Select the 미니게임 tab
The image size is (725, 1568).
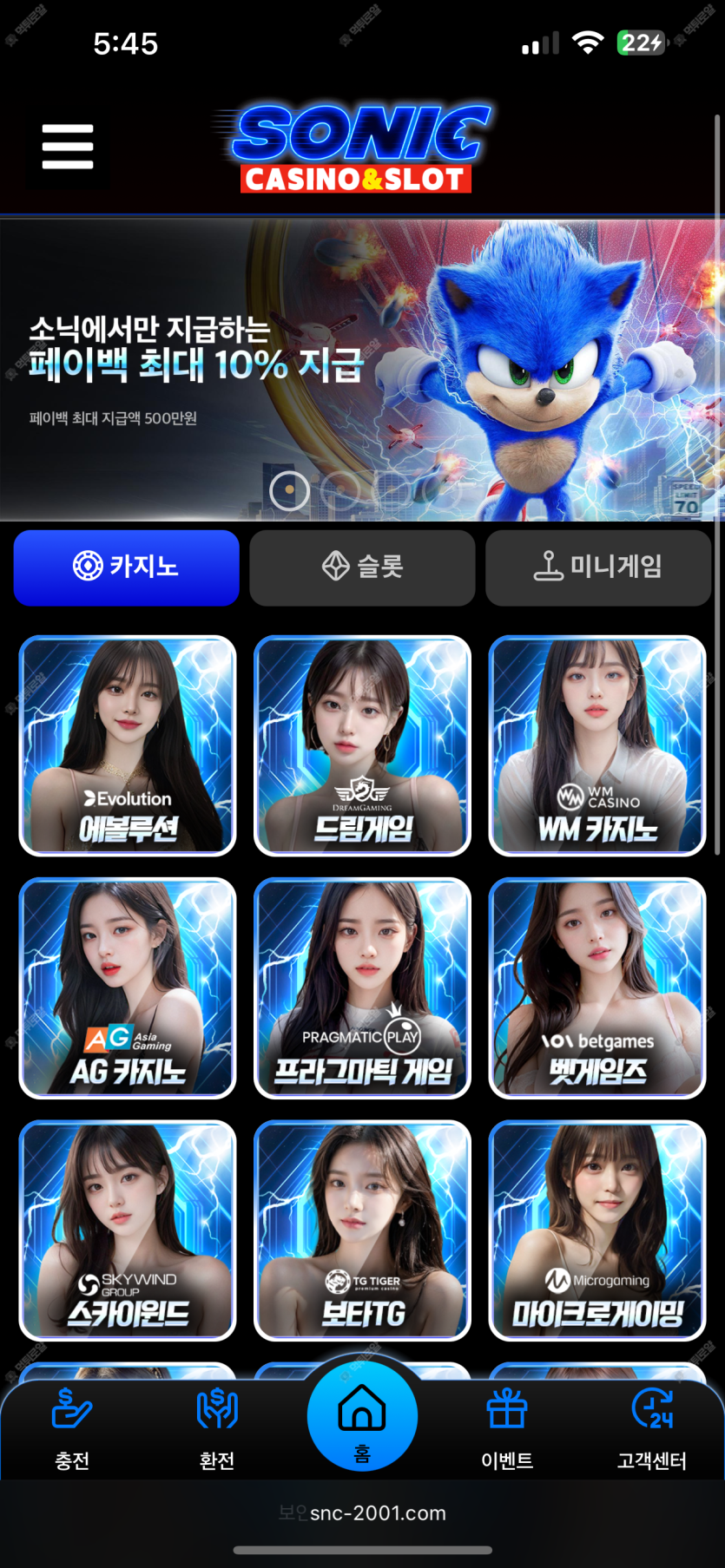click(598, 567)
